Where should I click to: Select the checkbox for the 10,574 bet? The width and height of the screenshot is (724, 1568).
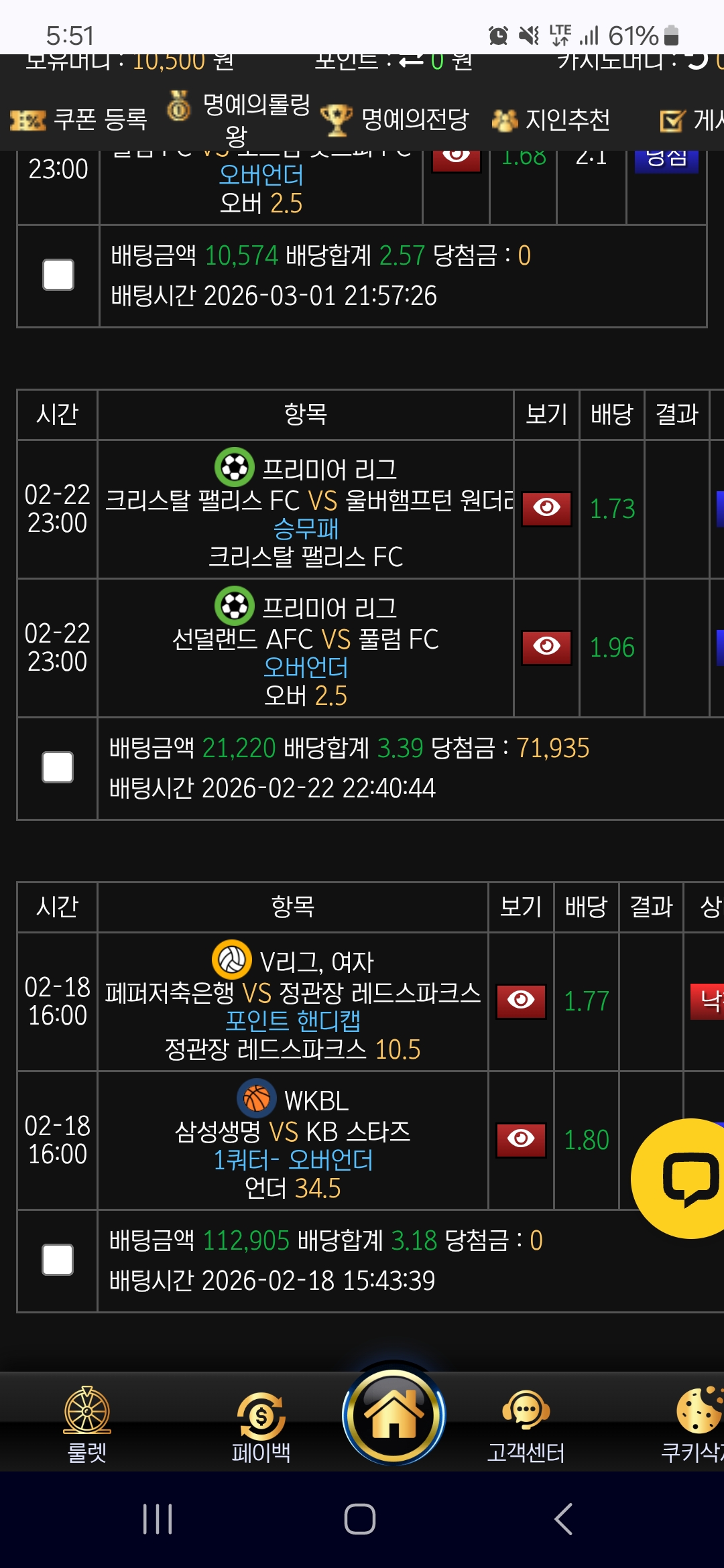[58, 275]
